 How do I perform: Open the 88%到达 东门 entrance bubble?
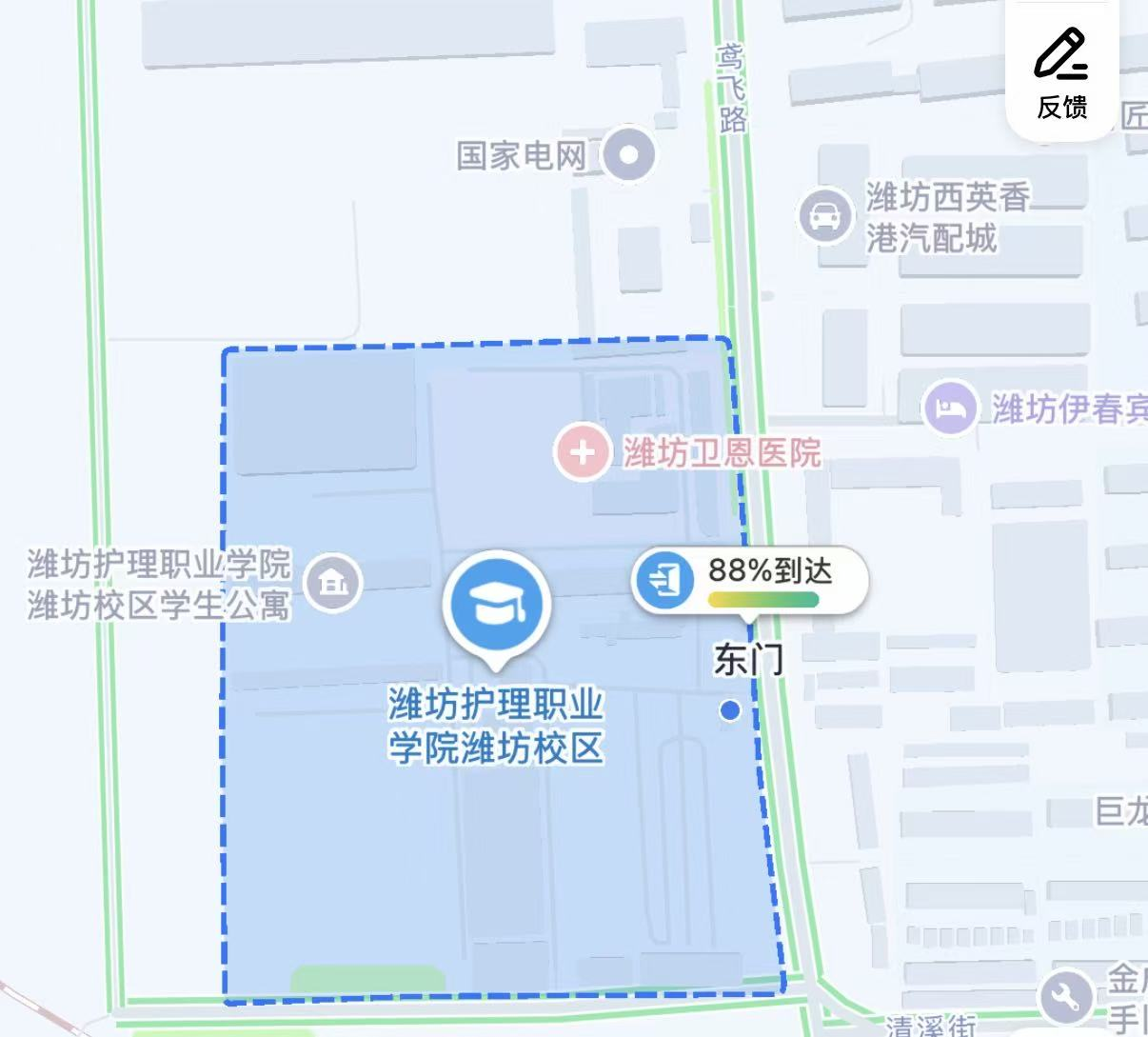(x=750, y=578)
